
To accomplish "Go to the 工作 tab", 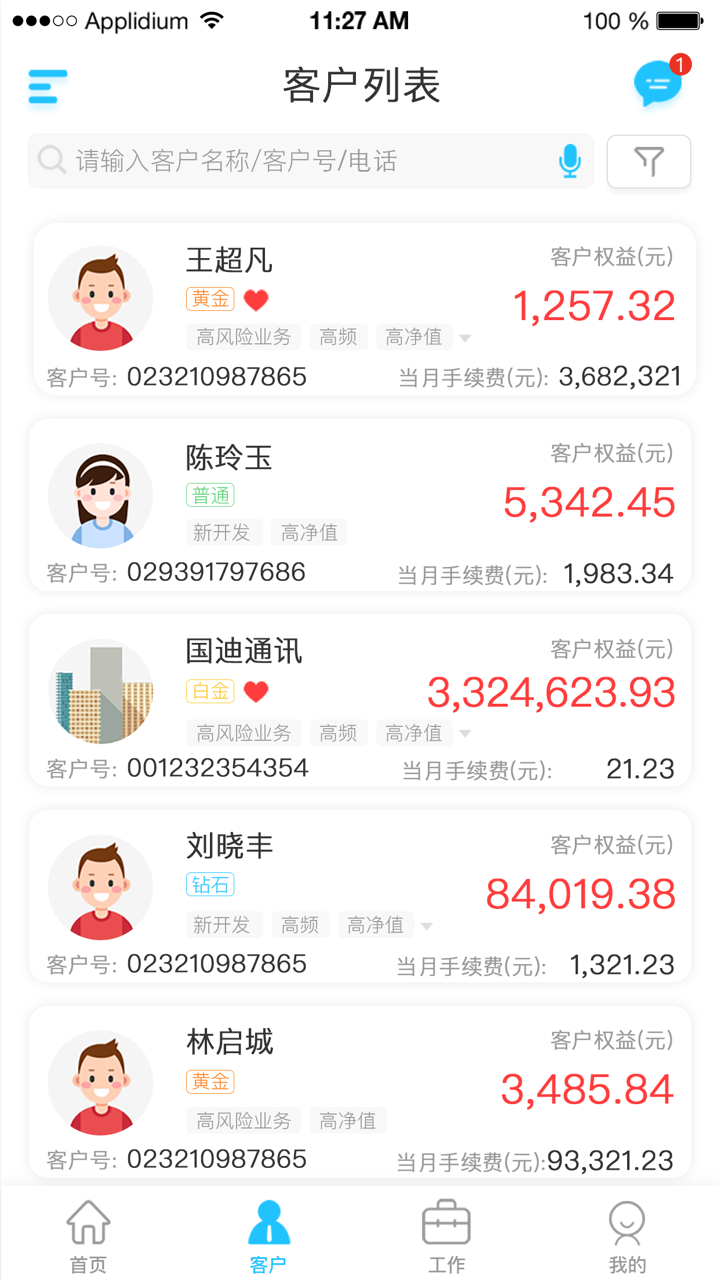I will coord(446,1237).
